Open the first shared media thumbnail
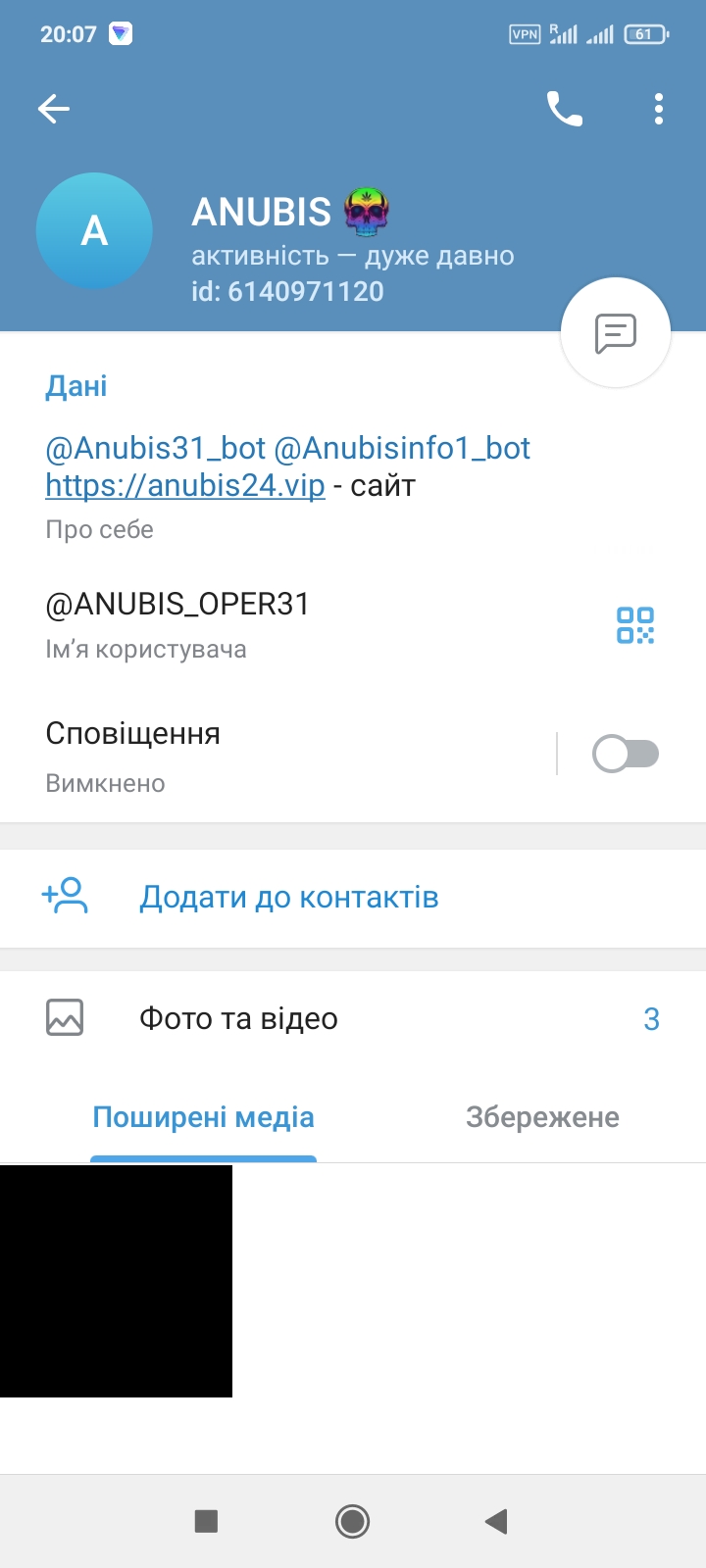This screenshot has height=1568, width=706. 116,1281
